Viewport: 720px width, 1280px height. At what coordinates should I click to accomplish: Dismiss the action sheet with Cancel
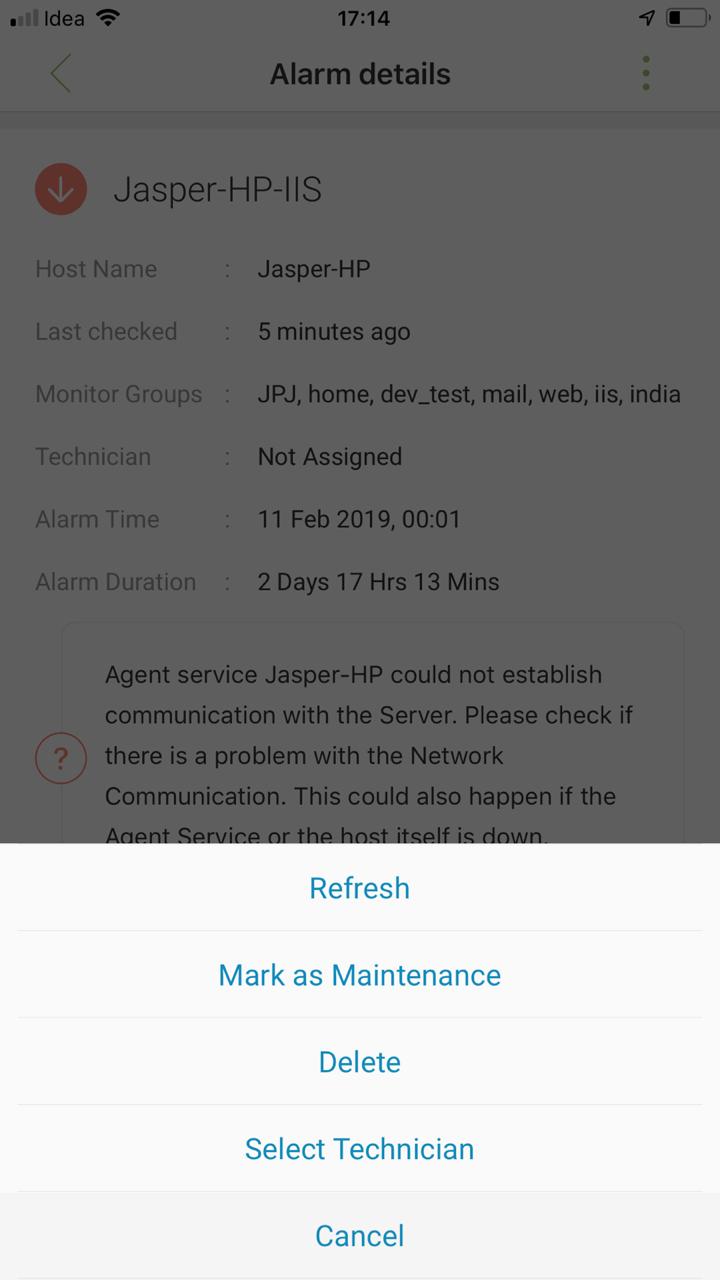tap(359, 1236)
